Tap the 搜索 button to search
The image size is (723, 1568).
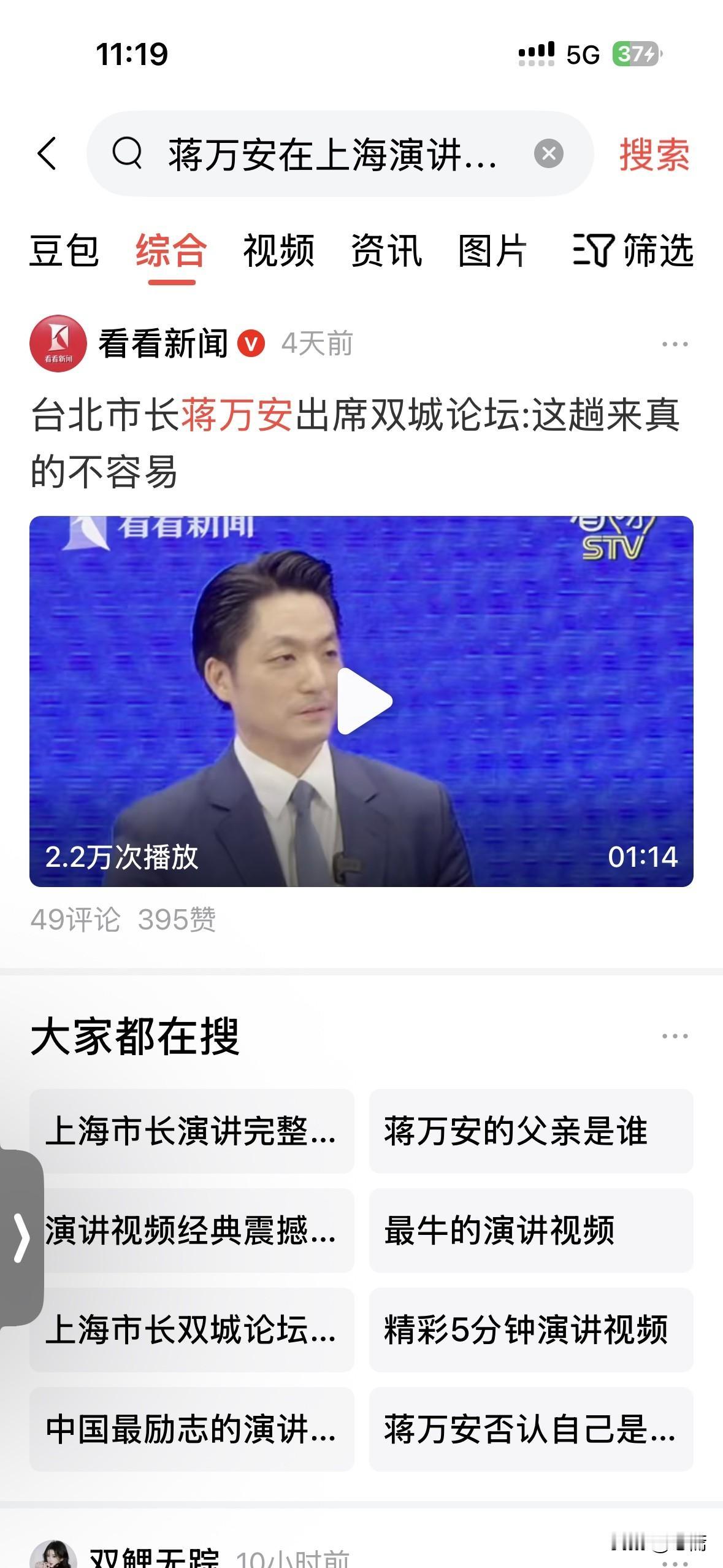tap(652, 155)
